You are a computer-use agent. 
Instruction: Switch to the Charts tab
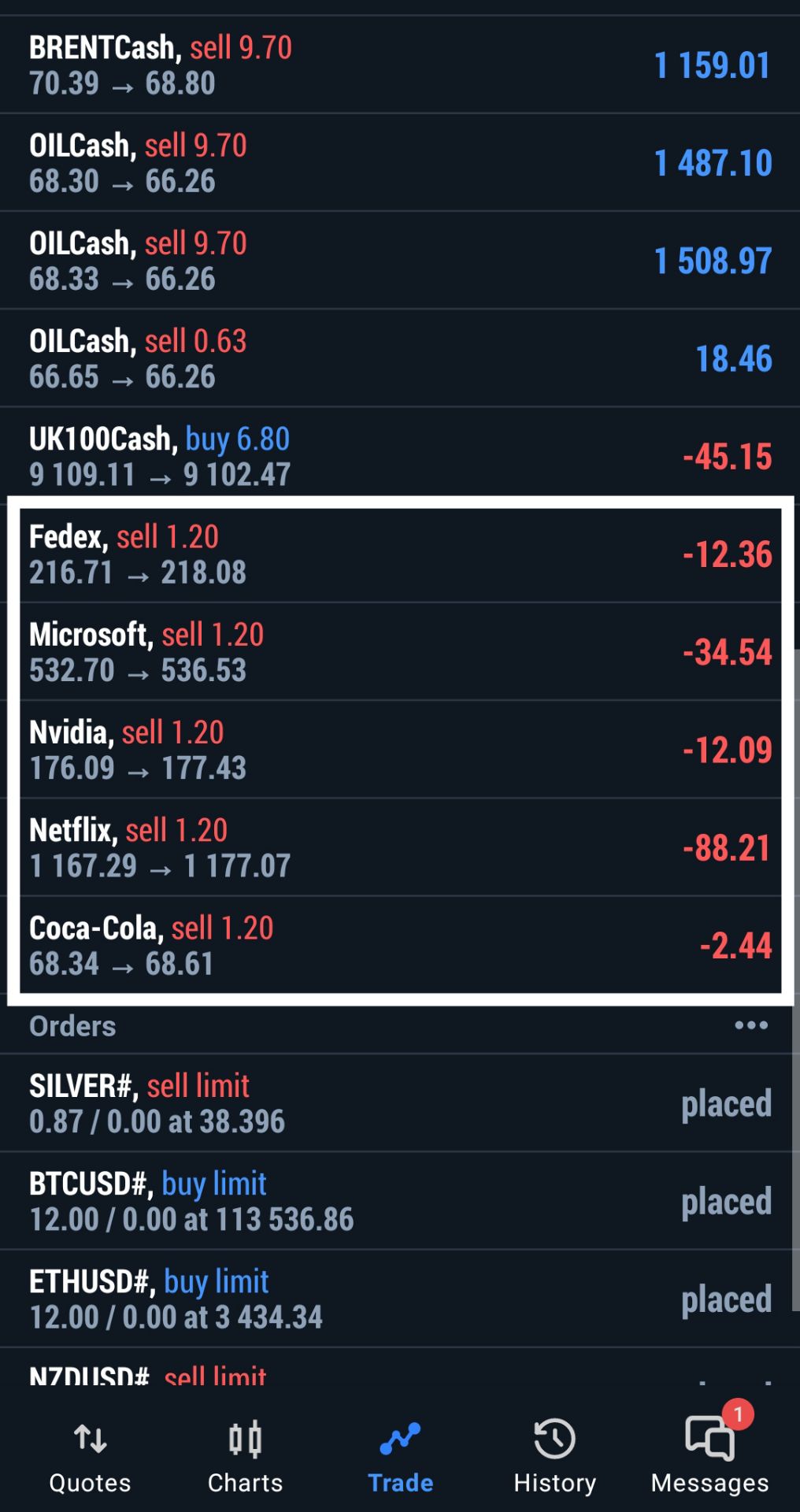(x=245, y=1458)
